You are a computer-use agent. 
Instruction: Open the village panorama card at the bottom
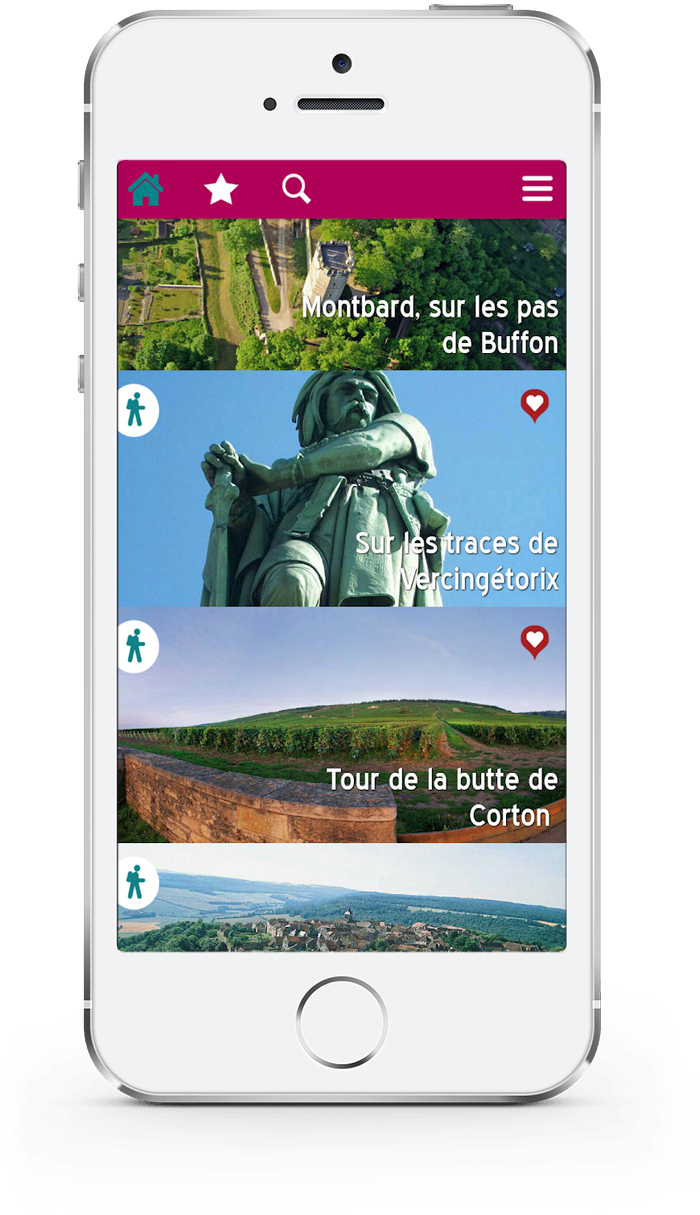[342, 897]
